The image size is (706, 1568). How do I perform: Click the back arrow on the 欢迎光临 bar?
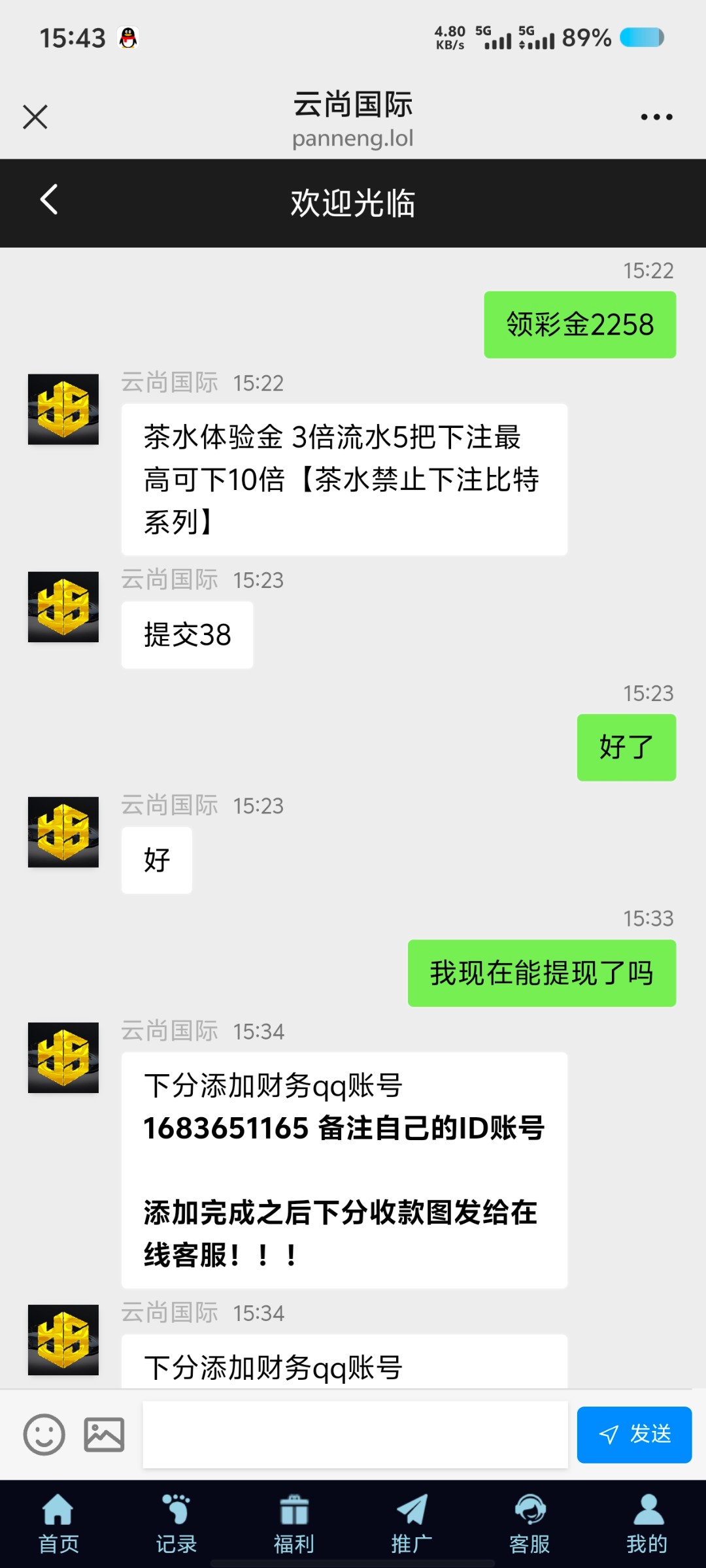pos(47,201)
